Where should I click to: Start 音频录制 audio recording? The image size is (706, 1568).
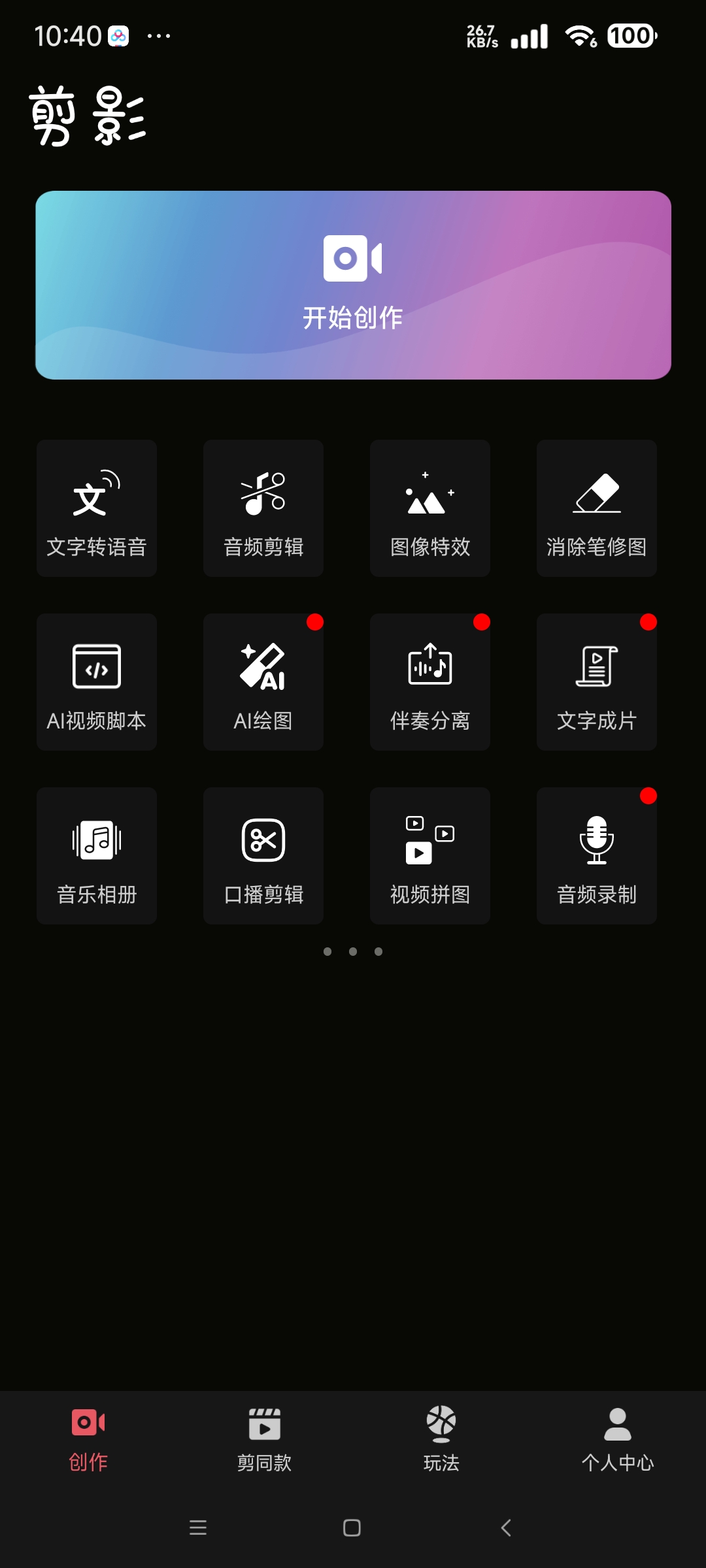597,856
